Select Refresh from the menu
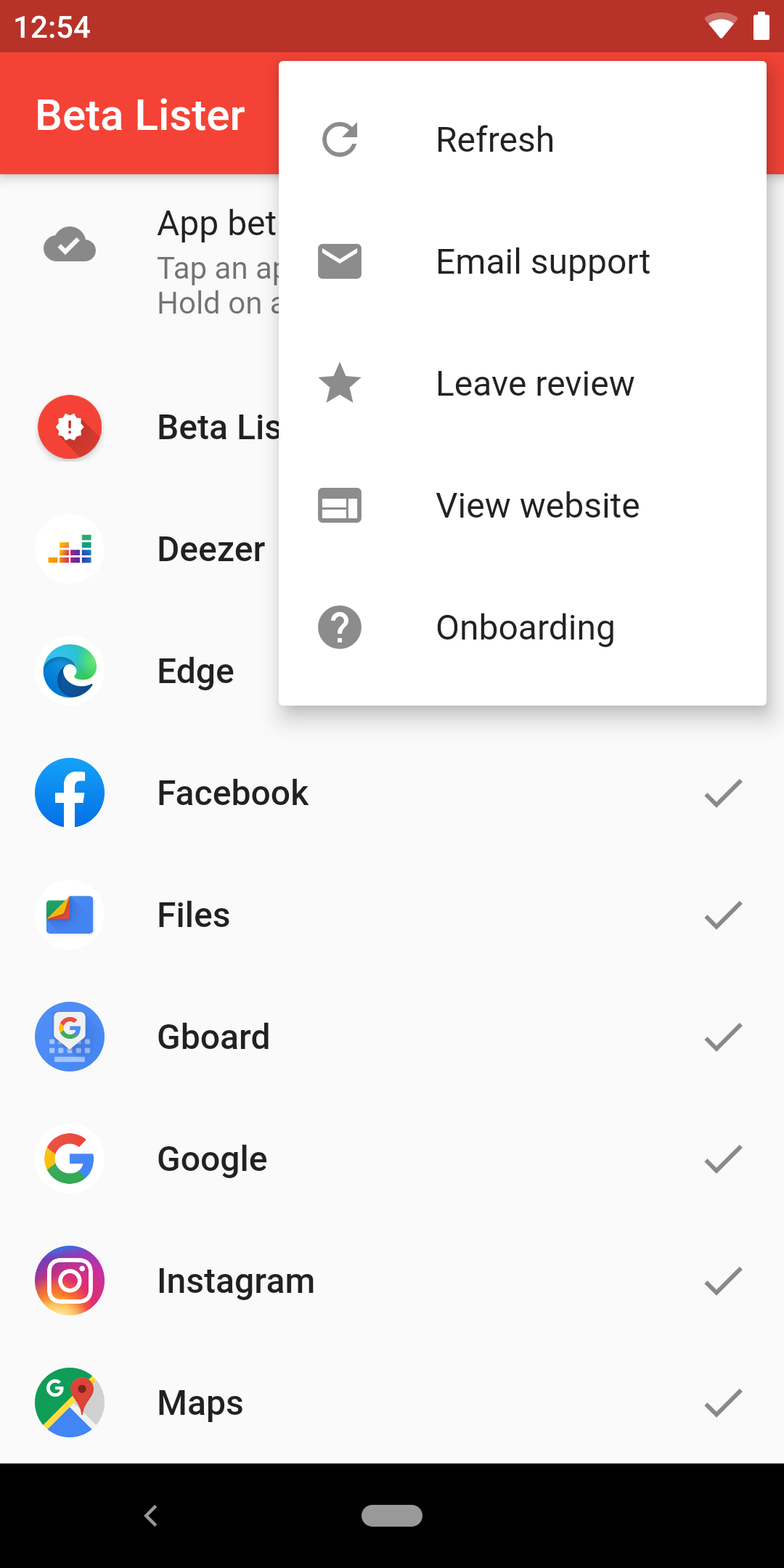This screenshot has height=1568, width=784. pos(523,139)
